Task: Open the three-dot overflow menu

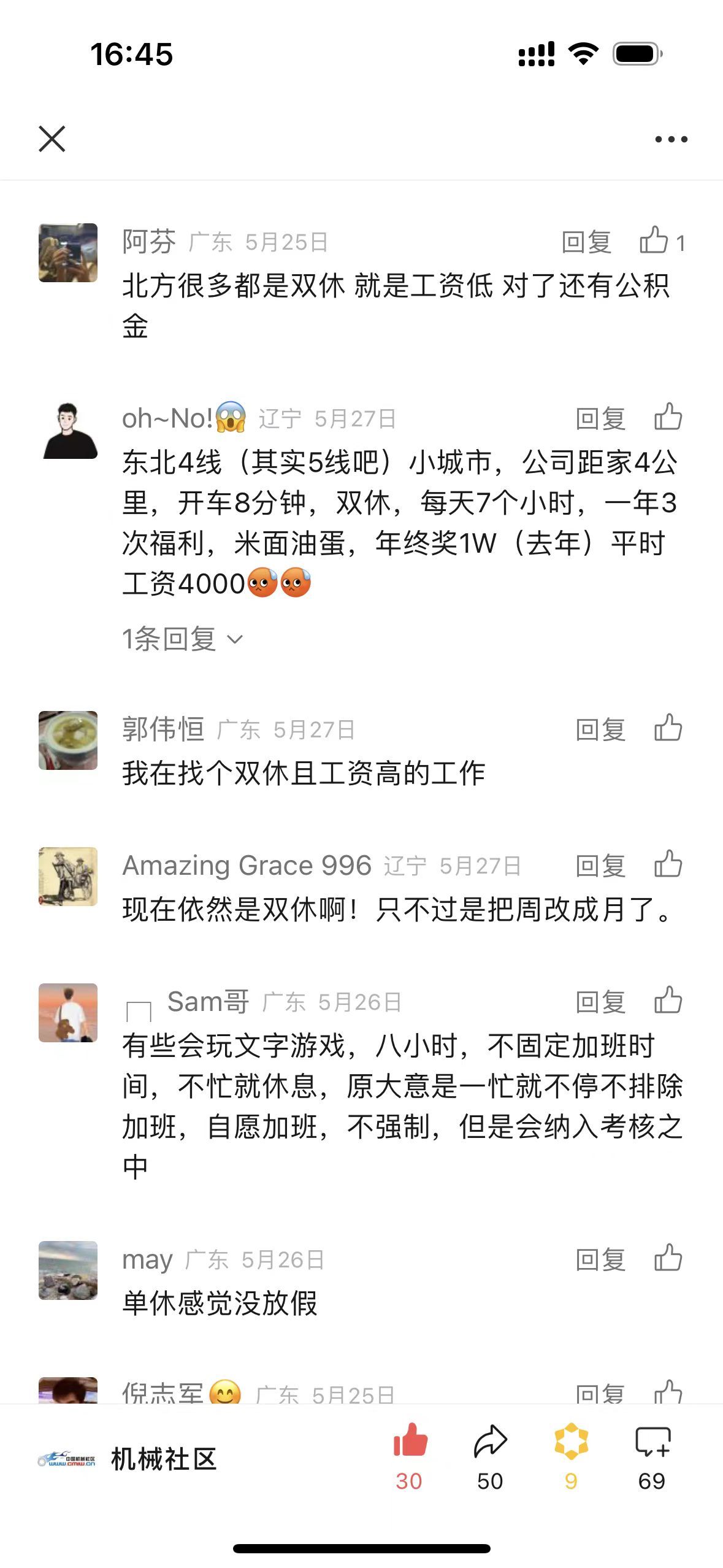Action: tap(671, 139)
